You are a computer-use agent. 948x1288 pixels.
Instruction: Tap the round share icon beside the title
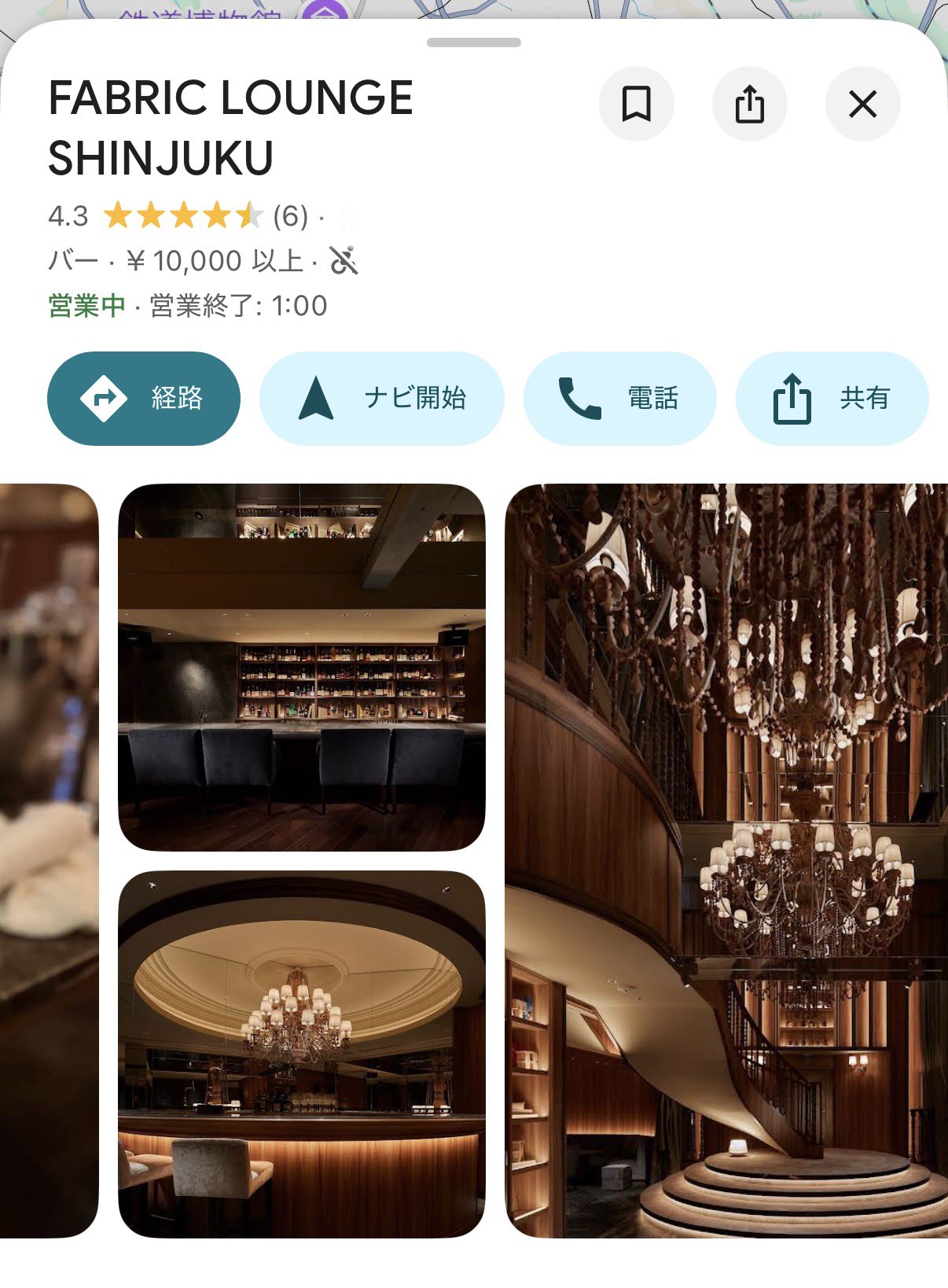(x=749, y=104)
